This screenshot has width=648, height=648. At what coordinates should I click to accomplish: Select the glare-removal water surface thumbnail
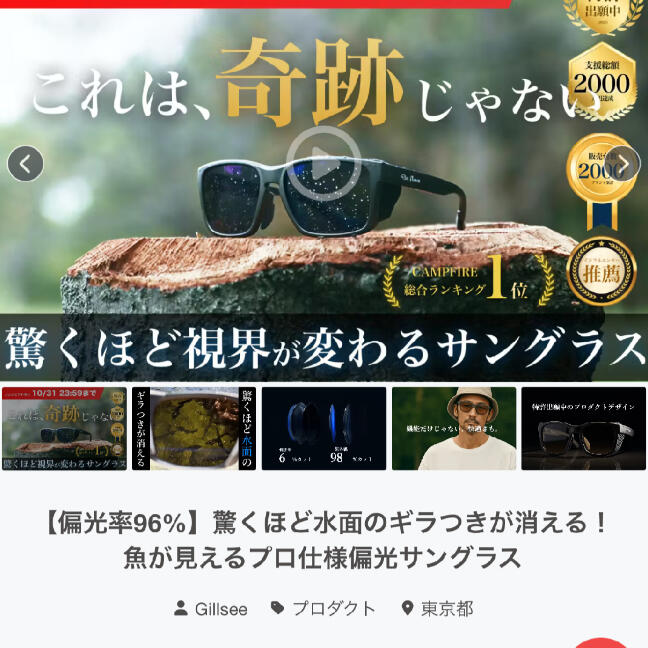click(194, 429)
